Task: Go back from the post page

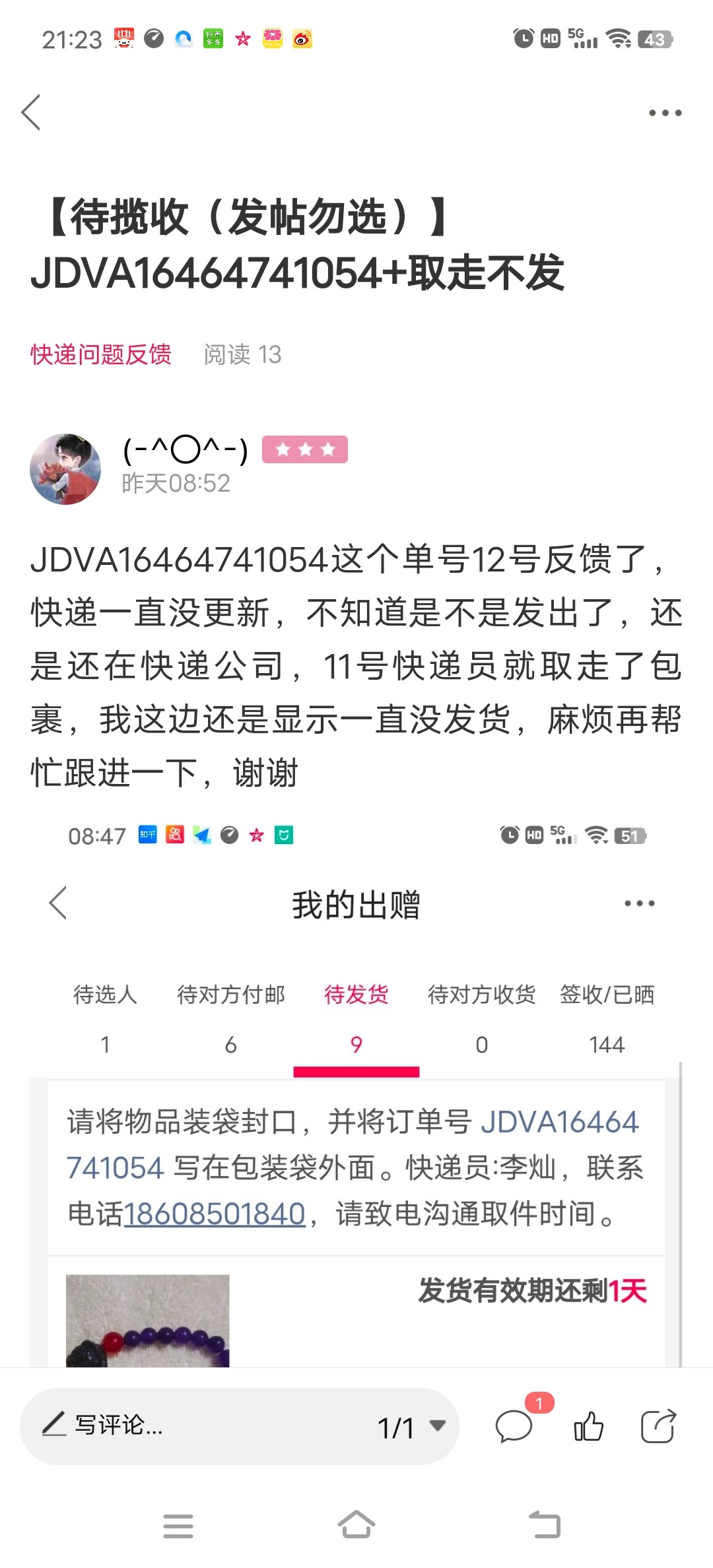Action: pos(31,112)
